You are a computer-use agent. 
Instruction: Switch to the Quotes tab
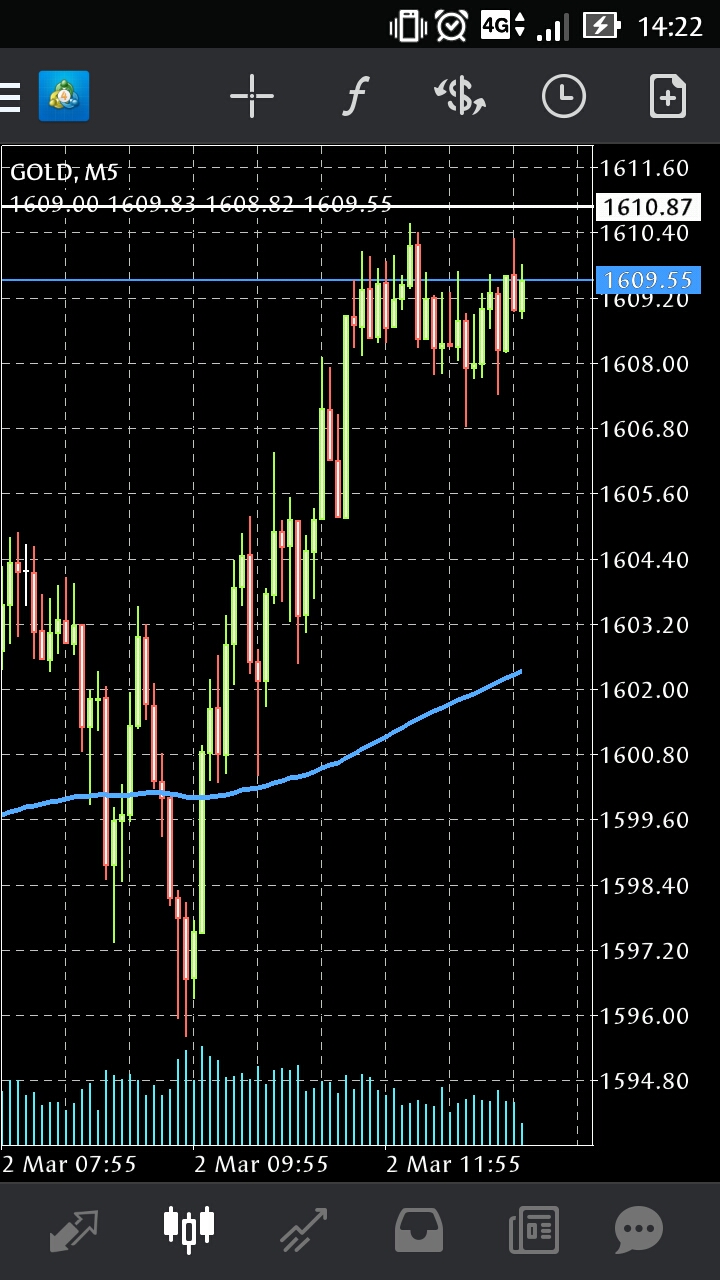[x=74, y=1230]
